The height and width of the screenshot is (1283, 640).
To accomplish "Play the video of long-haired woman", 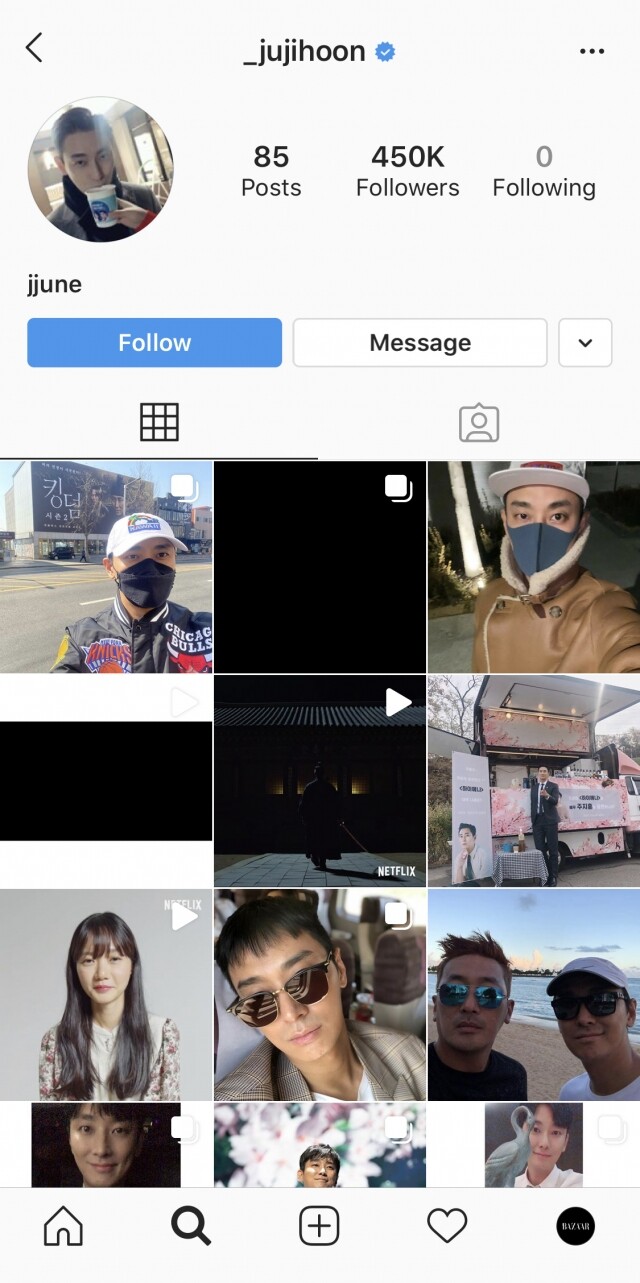I will (106, 995).
